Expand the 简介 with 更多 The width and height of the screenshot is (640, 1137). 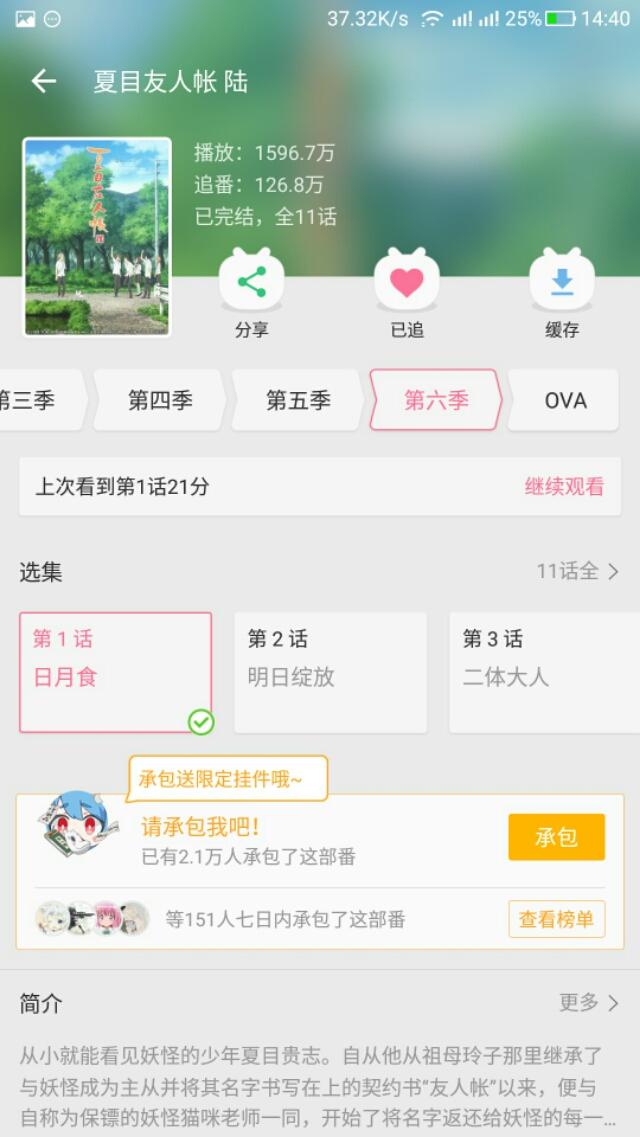pos(589,1002)
